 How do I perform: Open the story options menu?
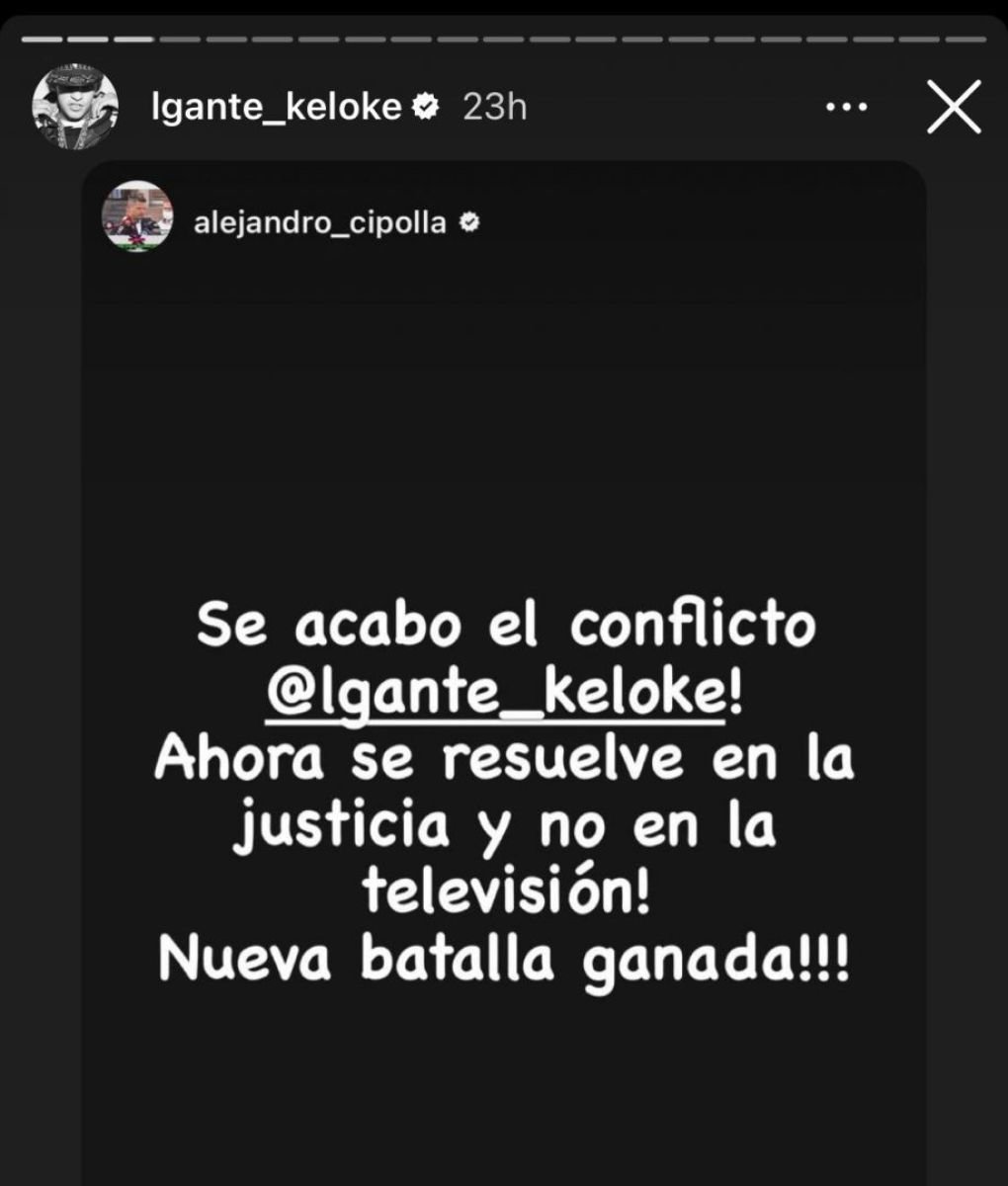coord(845,107)
